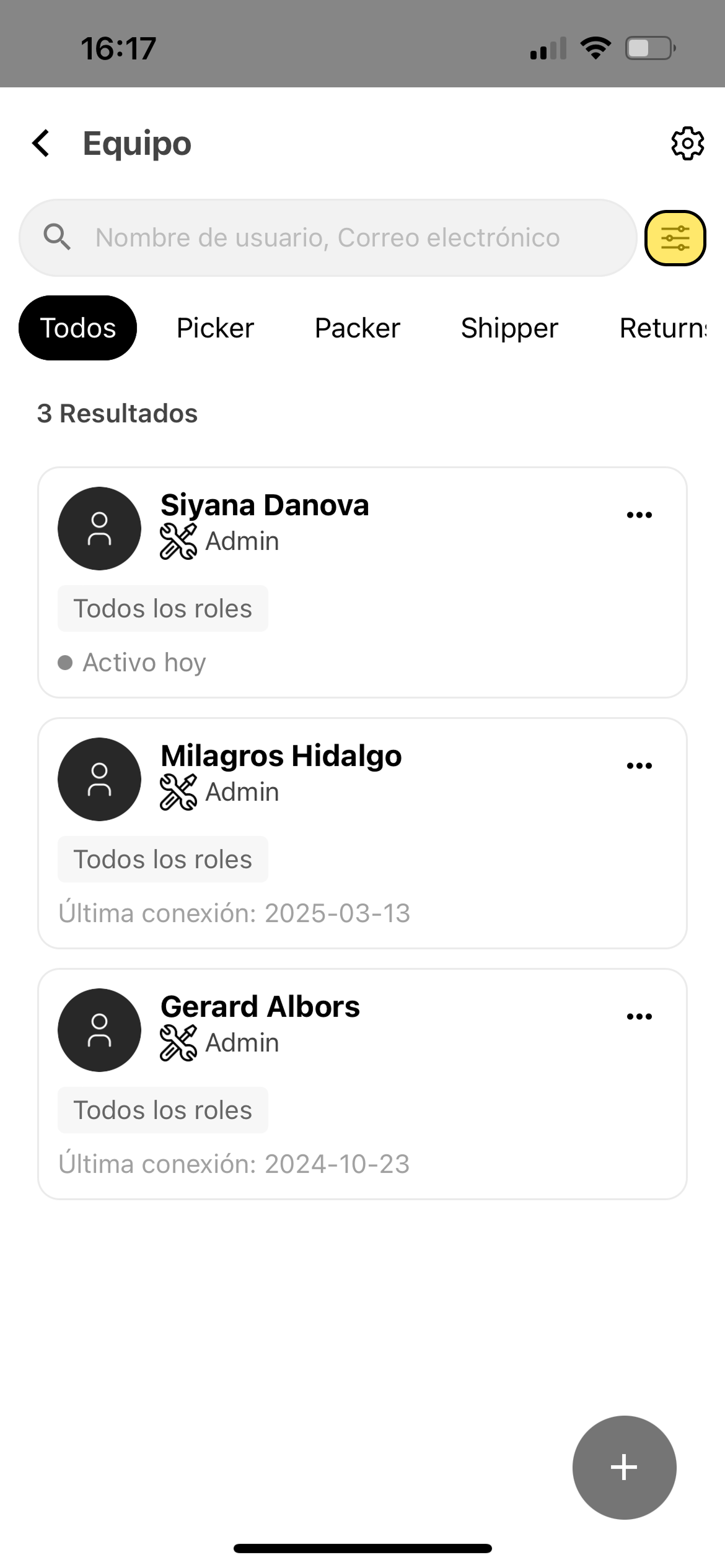Select the Packer filter tab

[x=358, y=328]
